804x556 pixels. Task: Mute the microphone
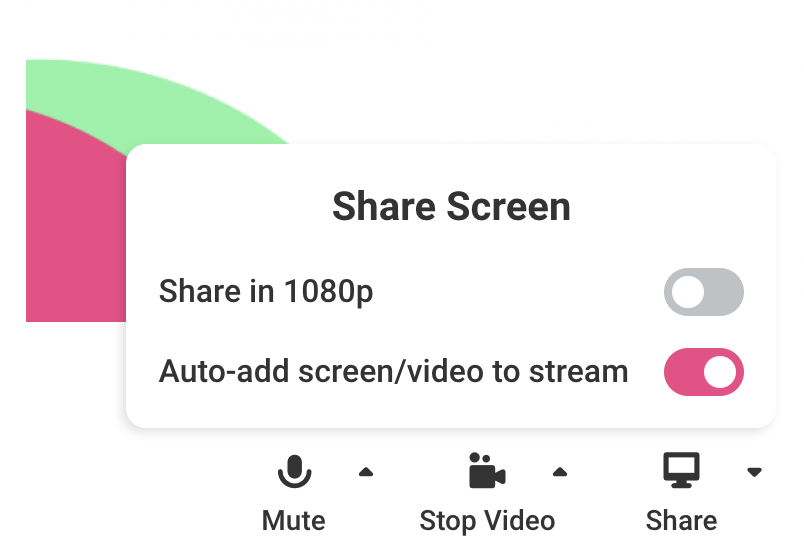294,492
